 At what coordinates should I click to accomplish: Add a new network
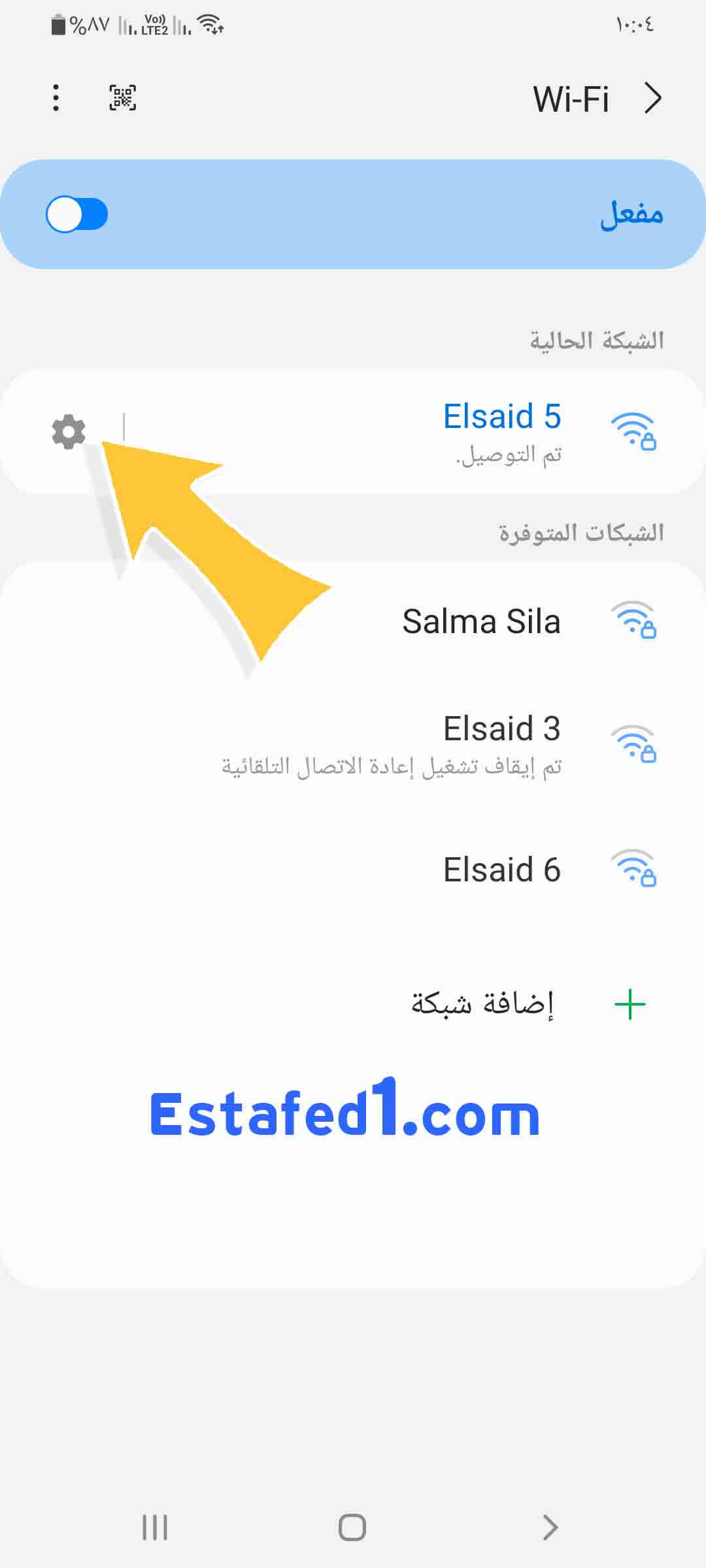point(482,1004)
